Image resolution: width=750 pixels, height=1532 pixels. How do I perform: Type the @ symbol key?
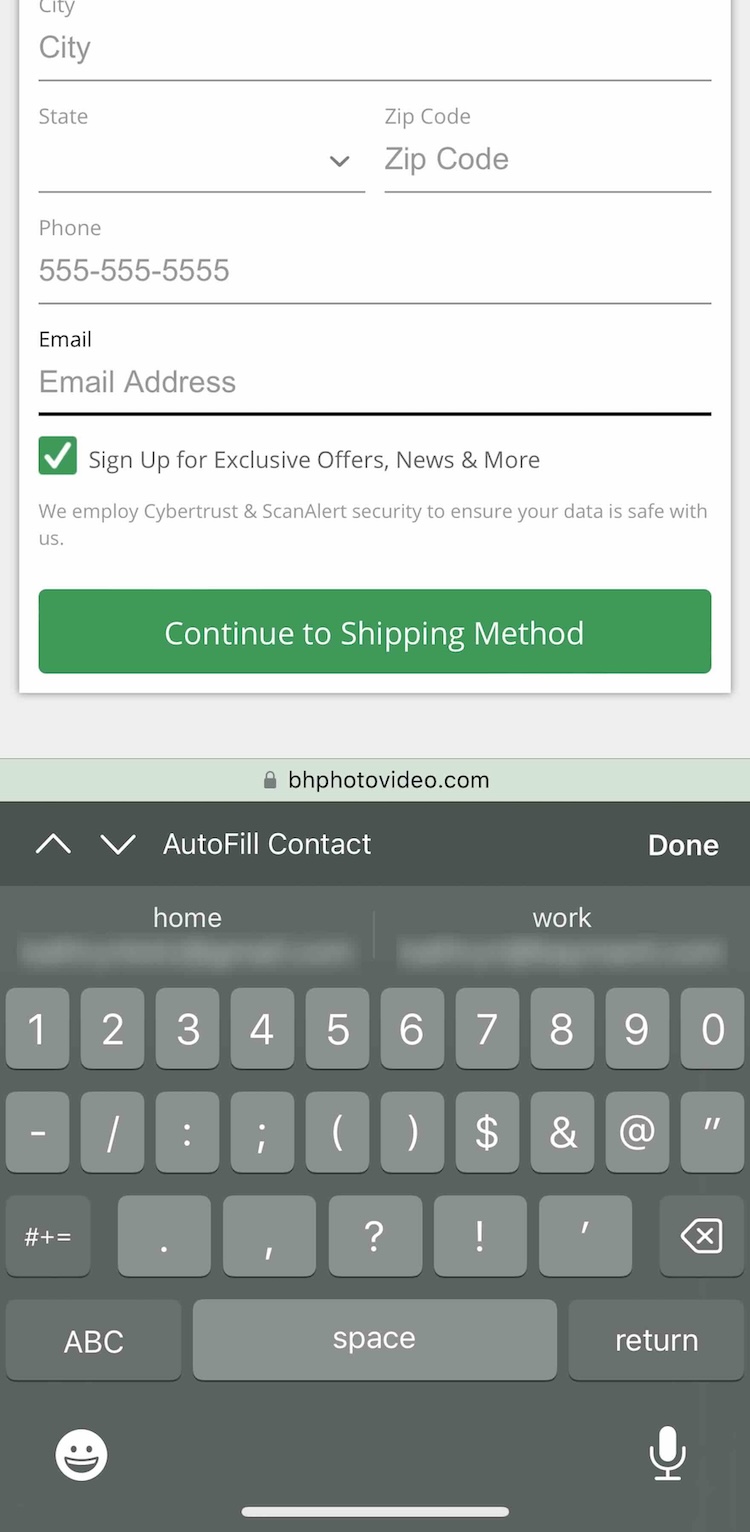[636, 1130]
